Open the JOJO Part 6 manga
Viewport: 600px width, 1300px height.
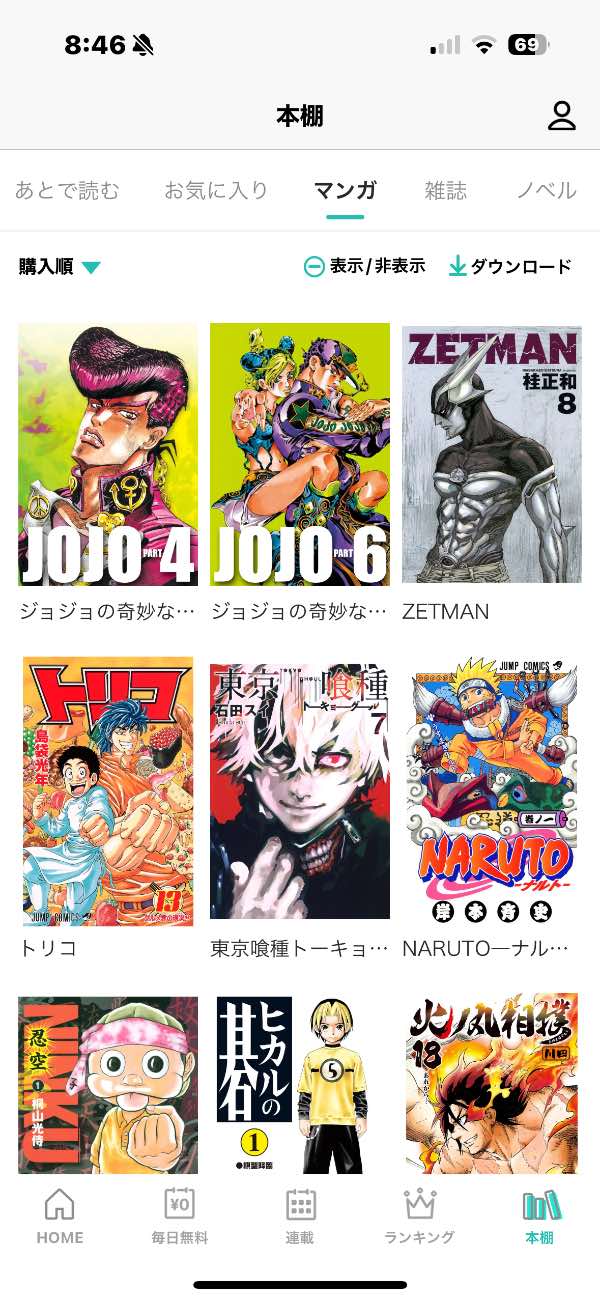click(x=300, y=454)
